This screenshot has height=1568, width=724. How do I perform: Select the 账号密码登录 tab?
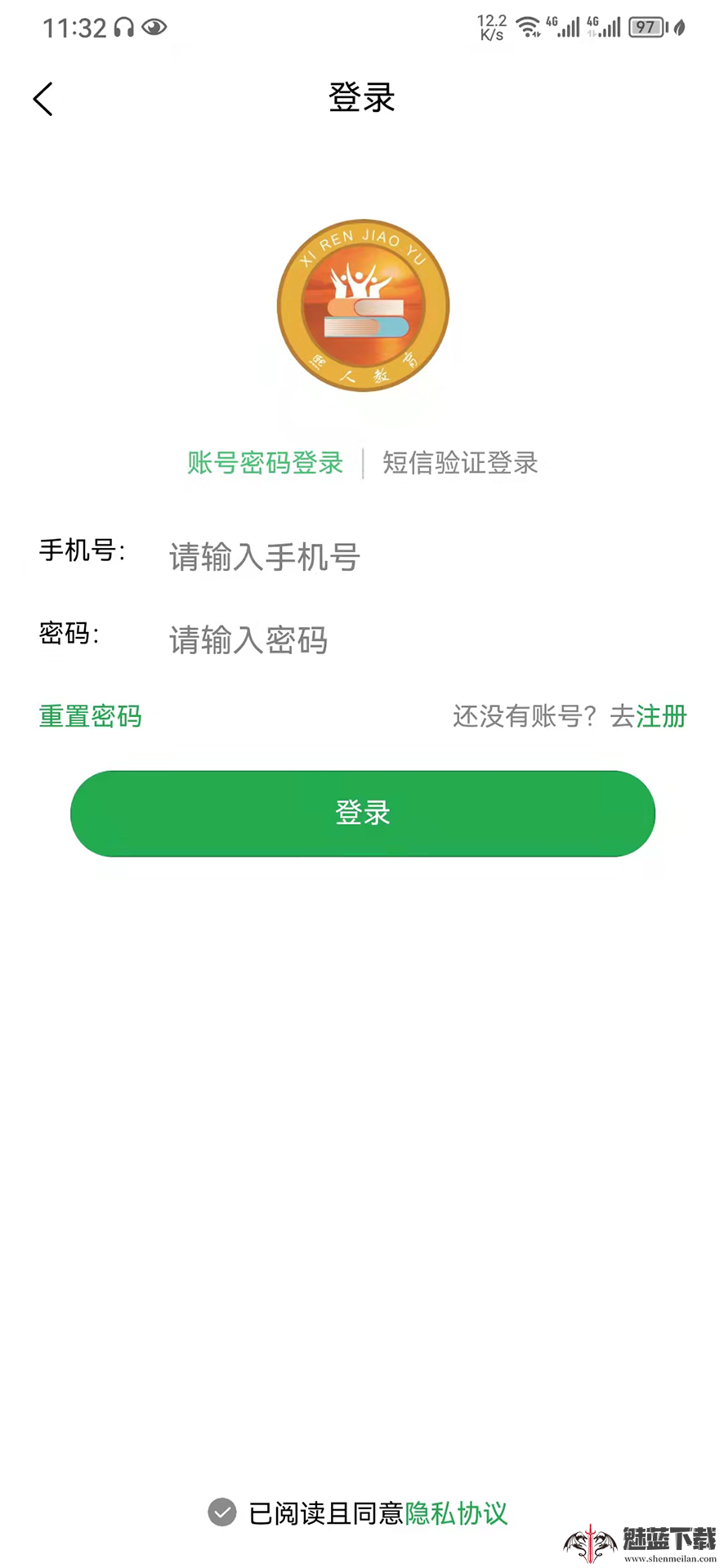(x=265, y=463)
